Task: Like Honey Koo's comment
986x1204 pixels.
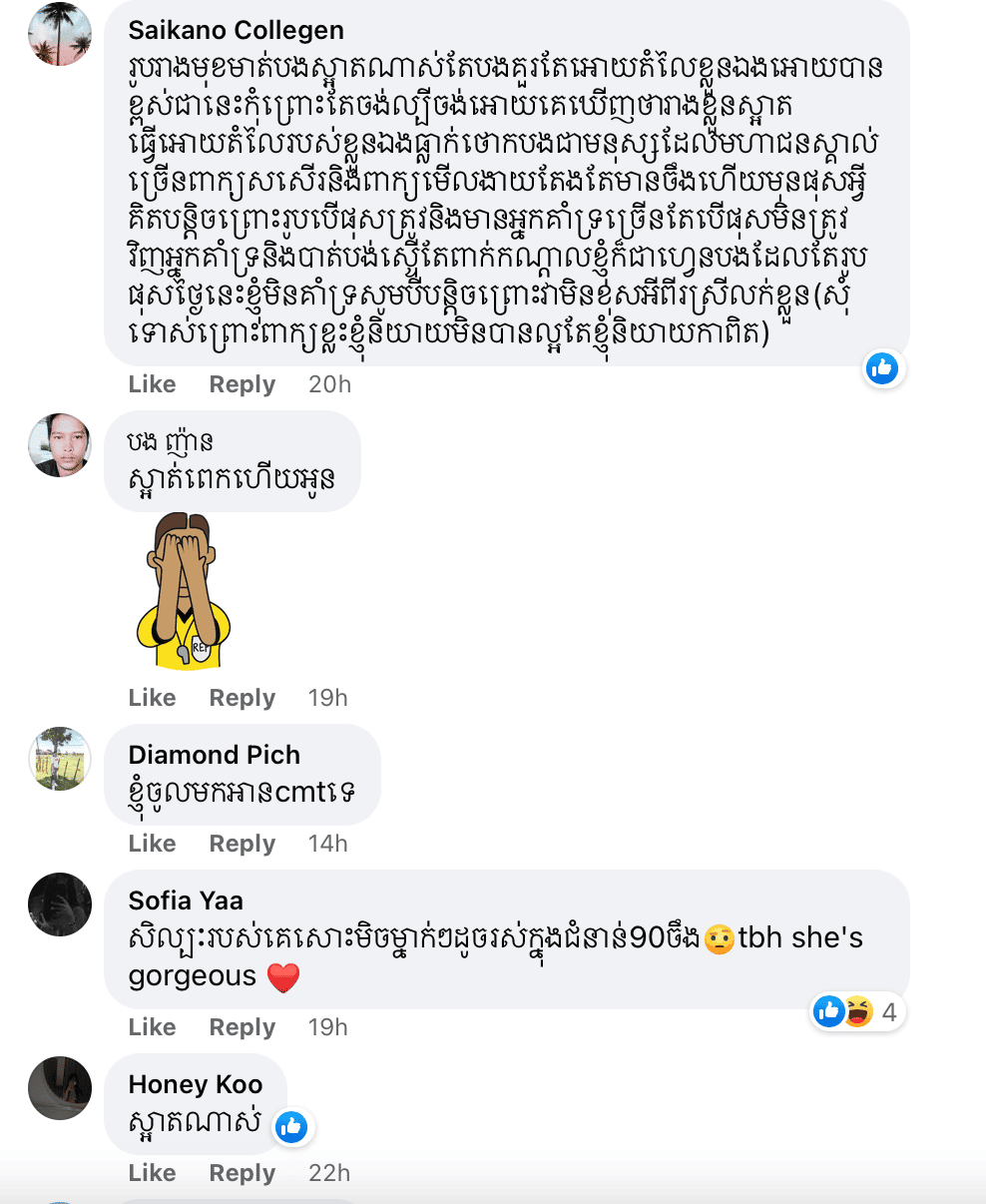Action: point(152,1173)
